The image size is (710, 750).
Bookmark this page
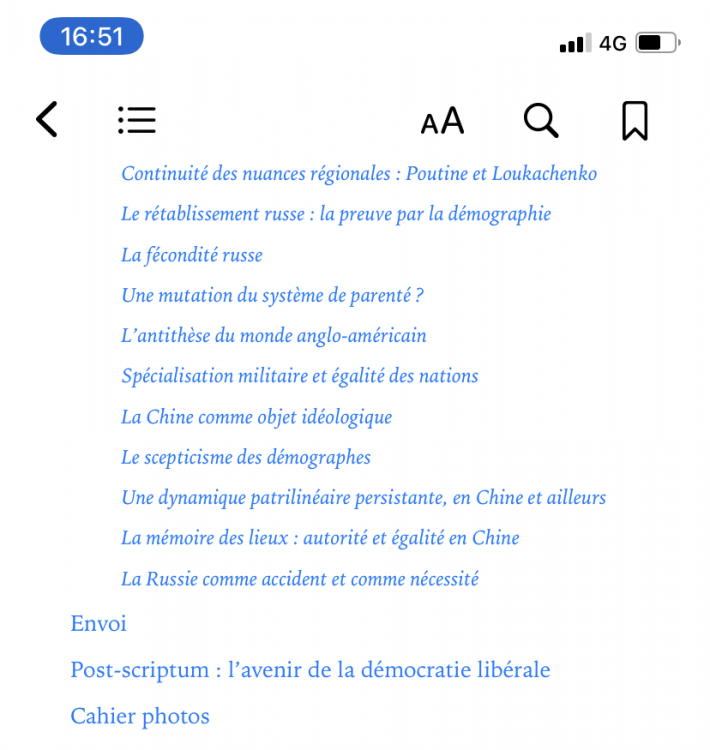coord(634,120)
